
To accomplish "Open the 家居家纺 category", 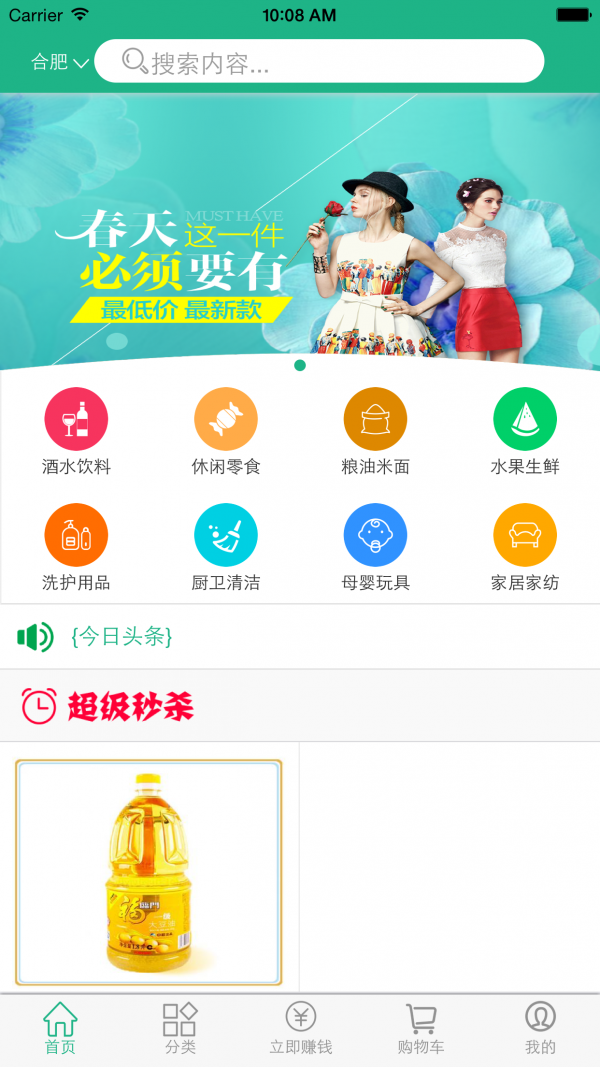I will 524,547.
